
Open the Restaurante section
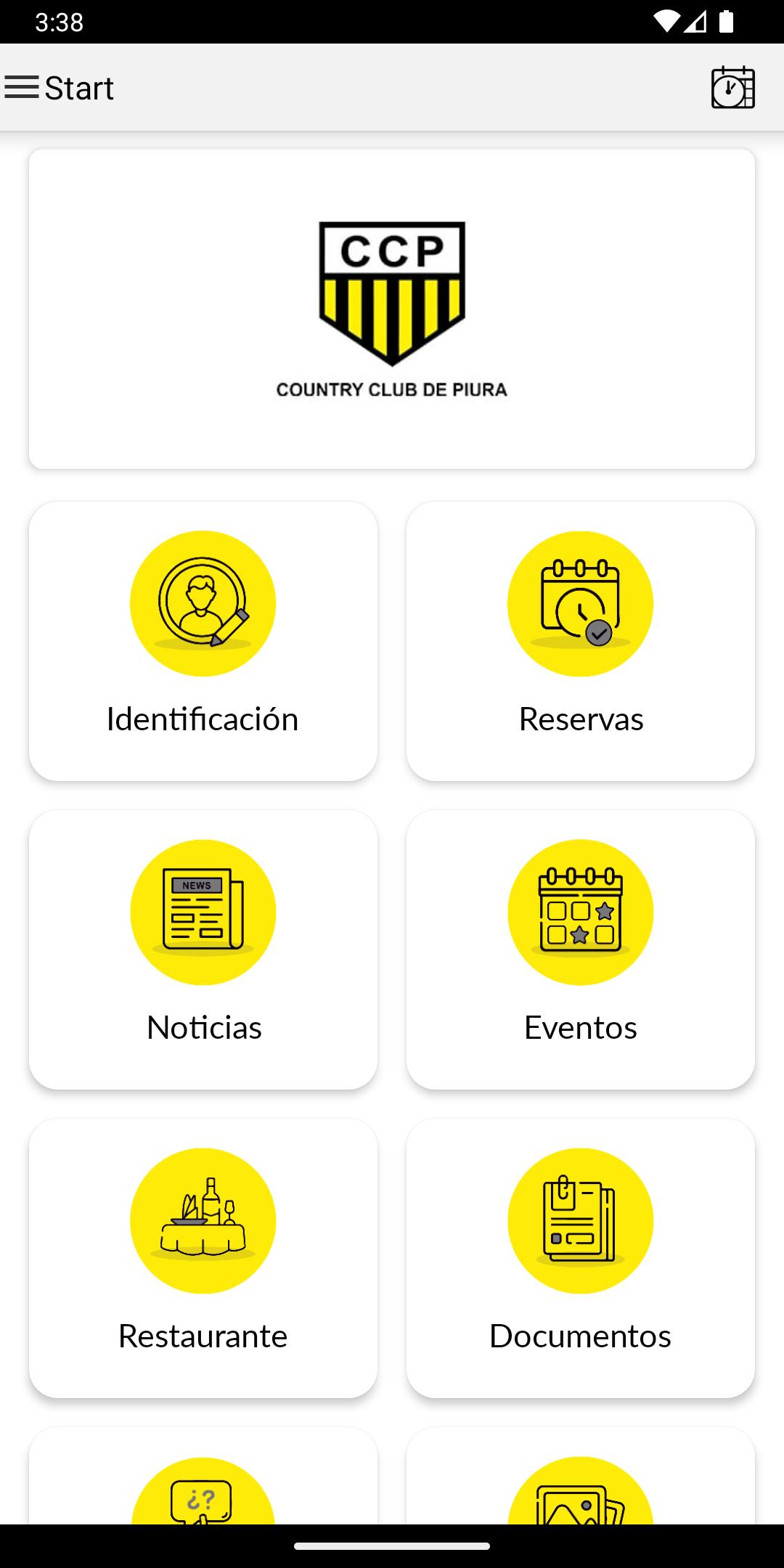pos(203,1258)
